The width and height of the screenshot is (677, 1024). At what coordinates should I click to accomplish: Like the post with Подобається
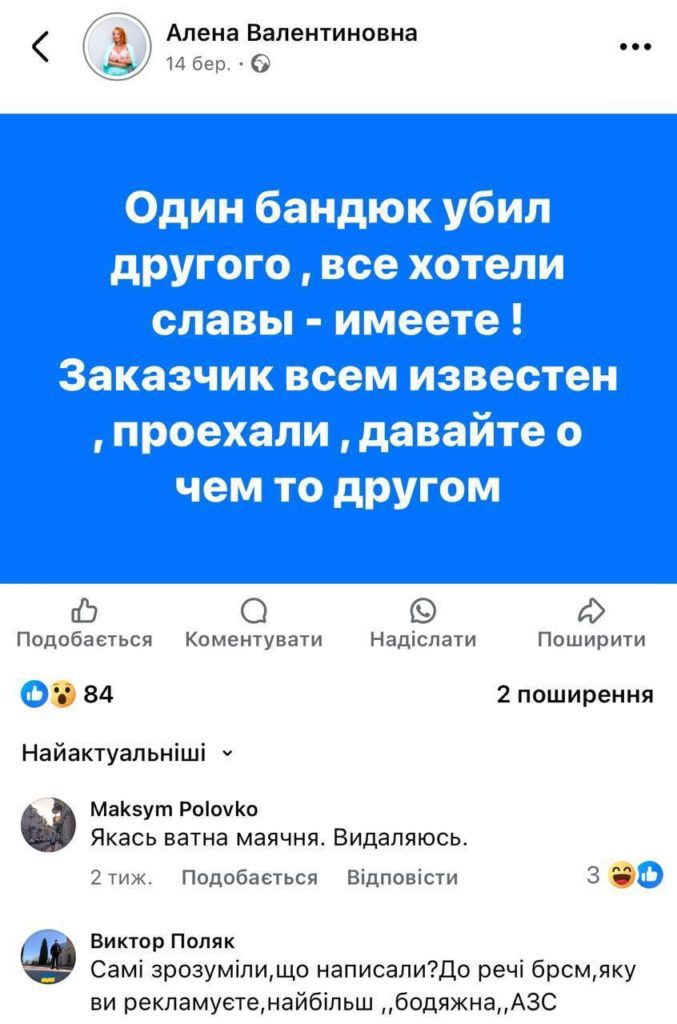tap(85, 625)
